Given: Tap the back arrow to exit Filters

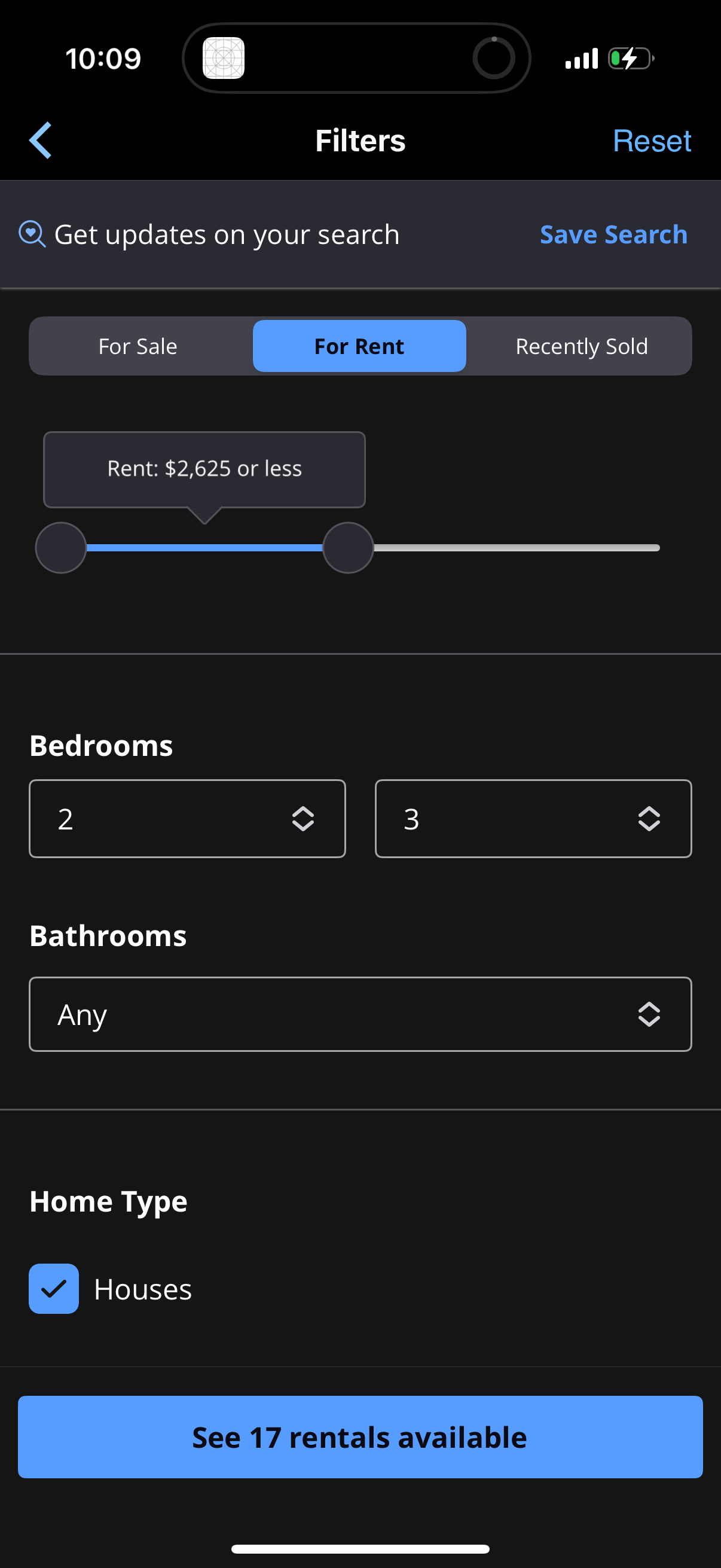Looking at the screenshot, I should [x=40, y=140].
